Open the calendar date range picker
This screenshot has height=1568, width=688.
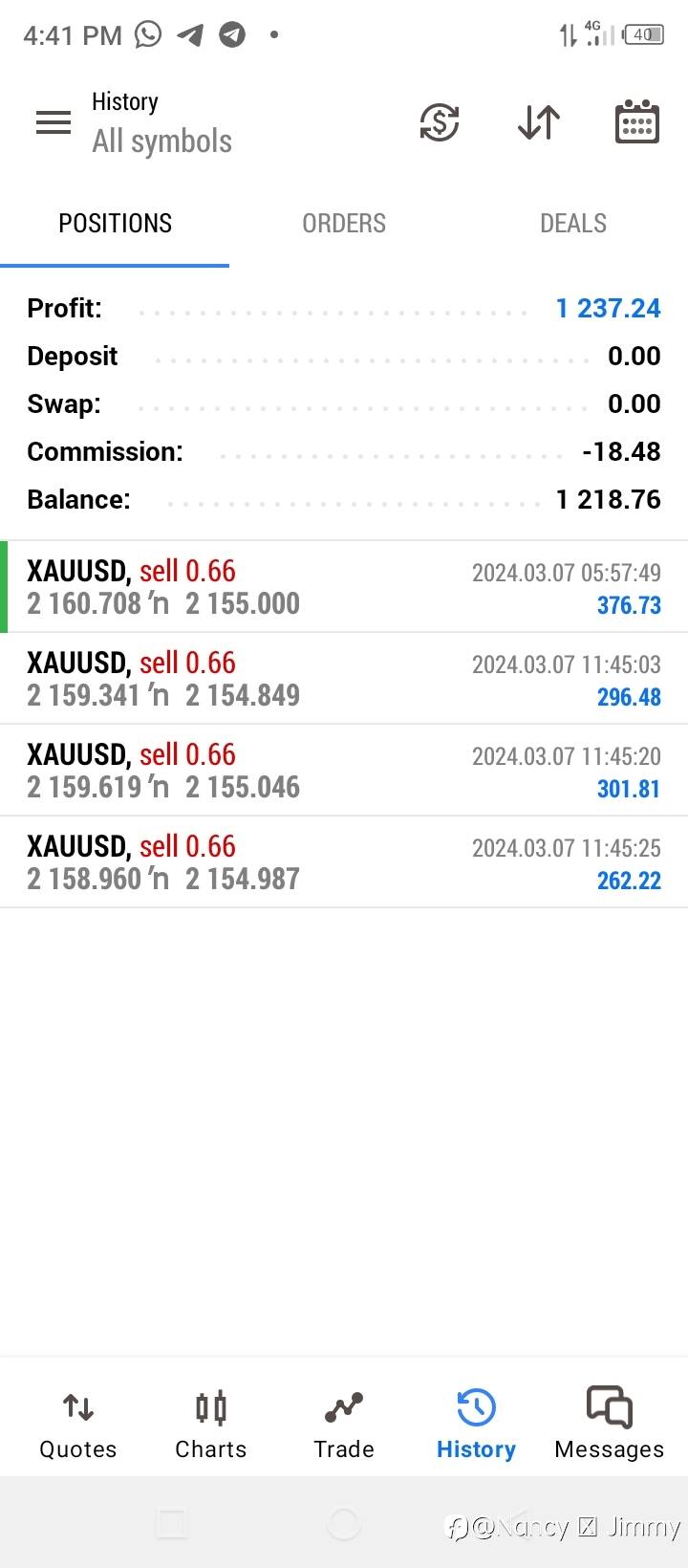(636, 122)
